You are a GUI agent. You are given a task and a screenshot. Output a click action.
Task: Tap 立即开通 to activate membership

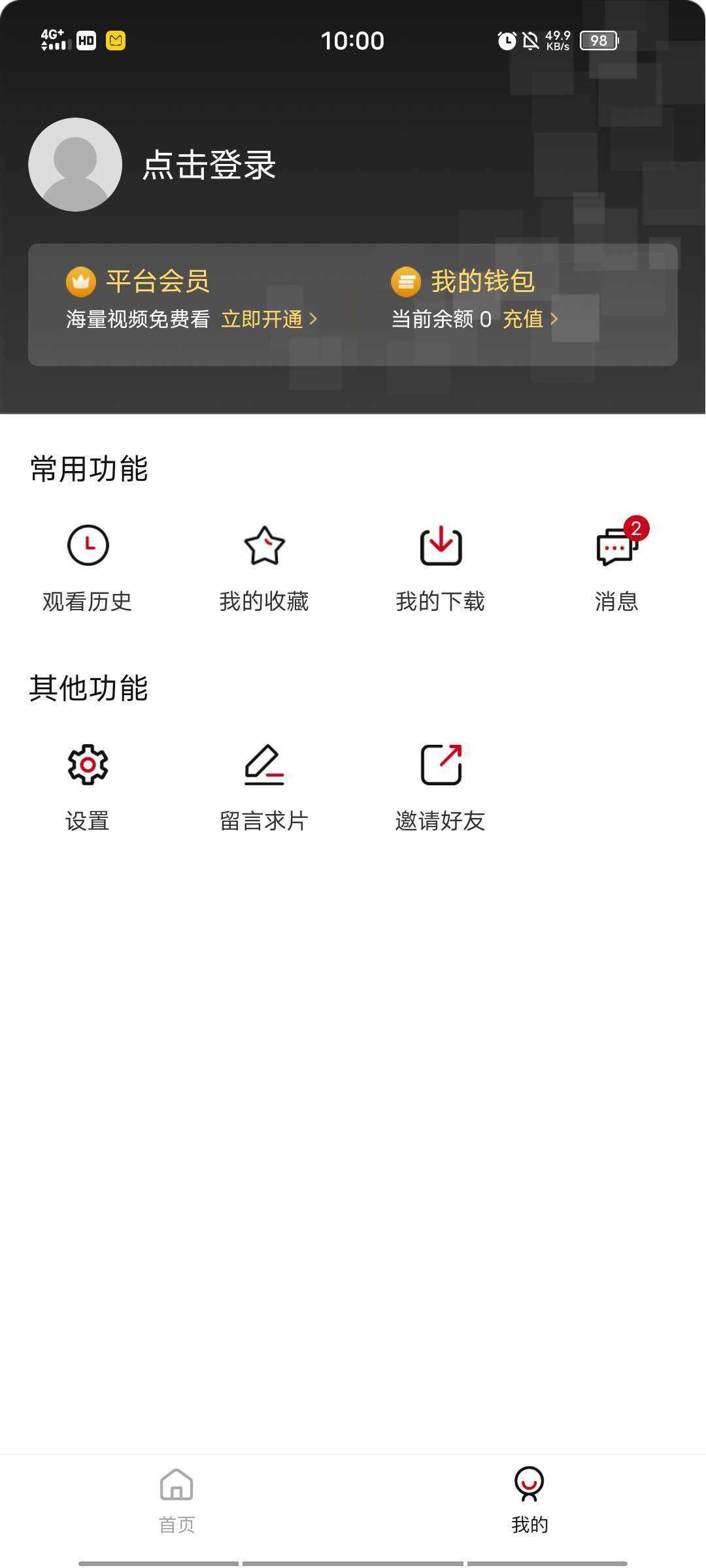(x=268, y=319)
